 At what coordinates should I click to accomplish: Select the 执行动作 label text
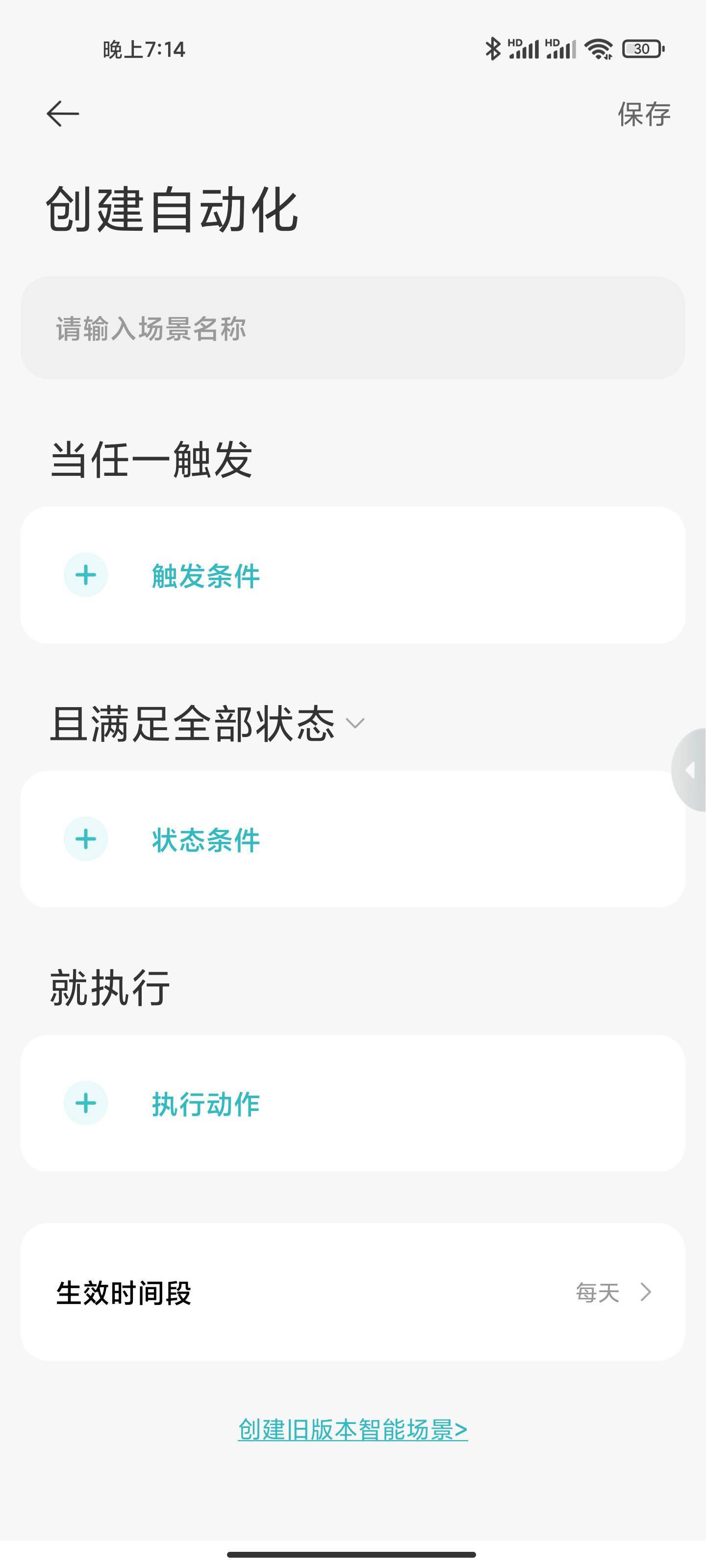(206, 1103)
